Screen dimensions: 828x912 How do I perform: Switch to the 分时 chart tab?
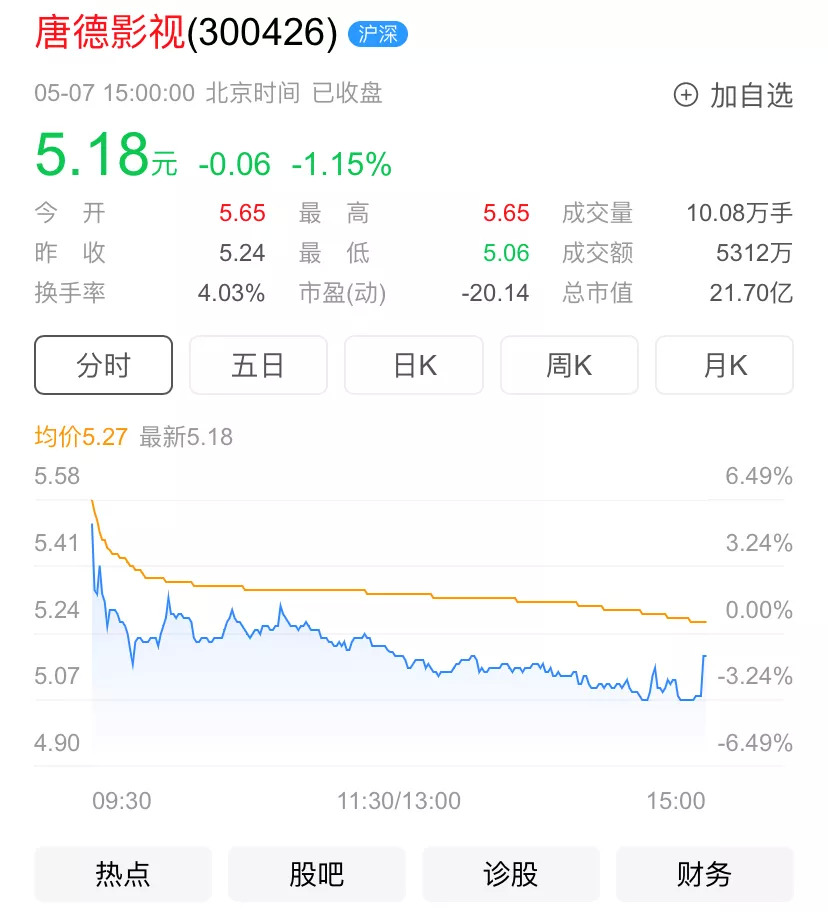[104, 365]
